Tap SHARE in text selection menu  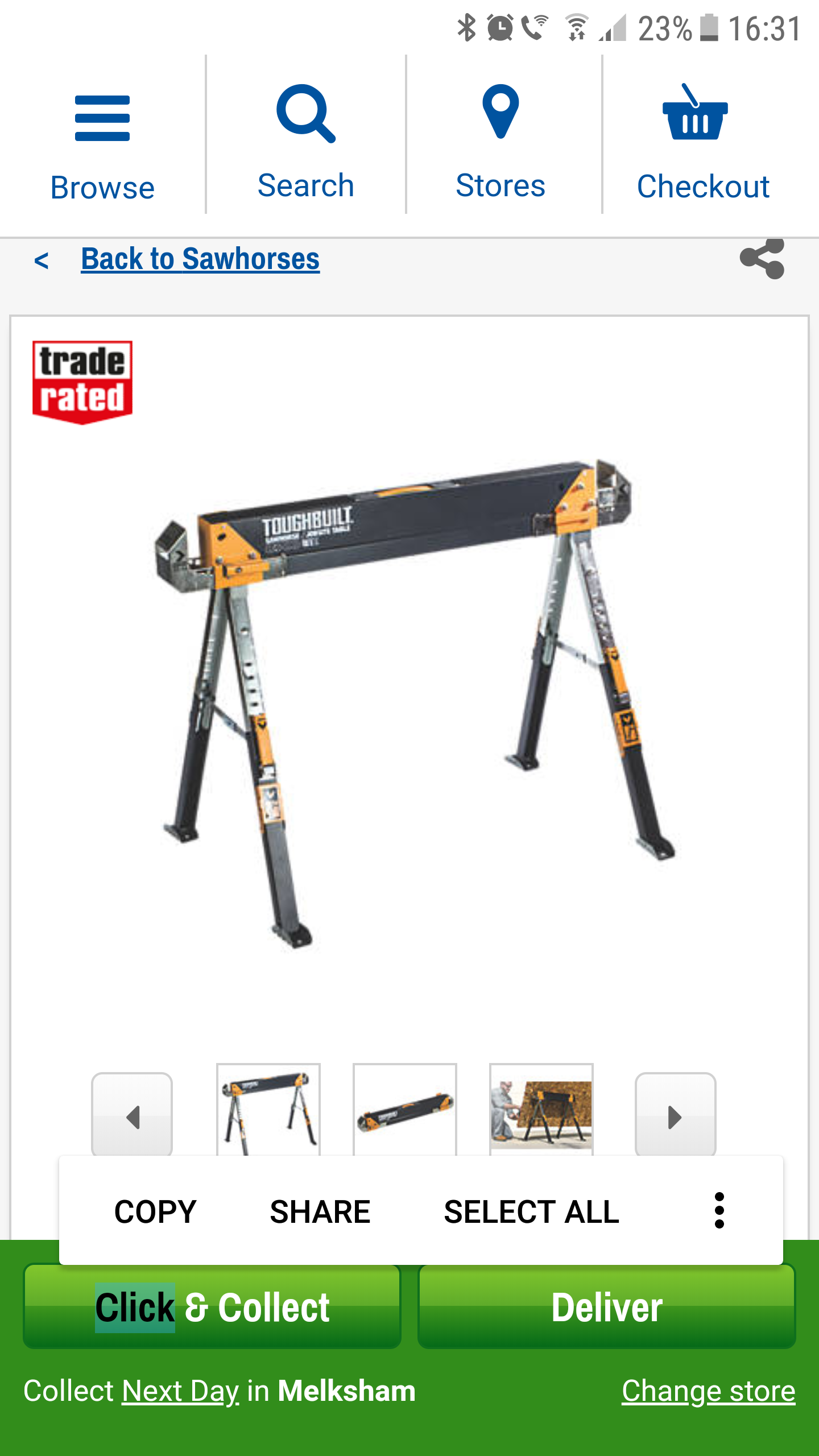(x=320, y=1211)
